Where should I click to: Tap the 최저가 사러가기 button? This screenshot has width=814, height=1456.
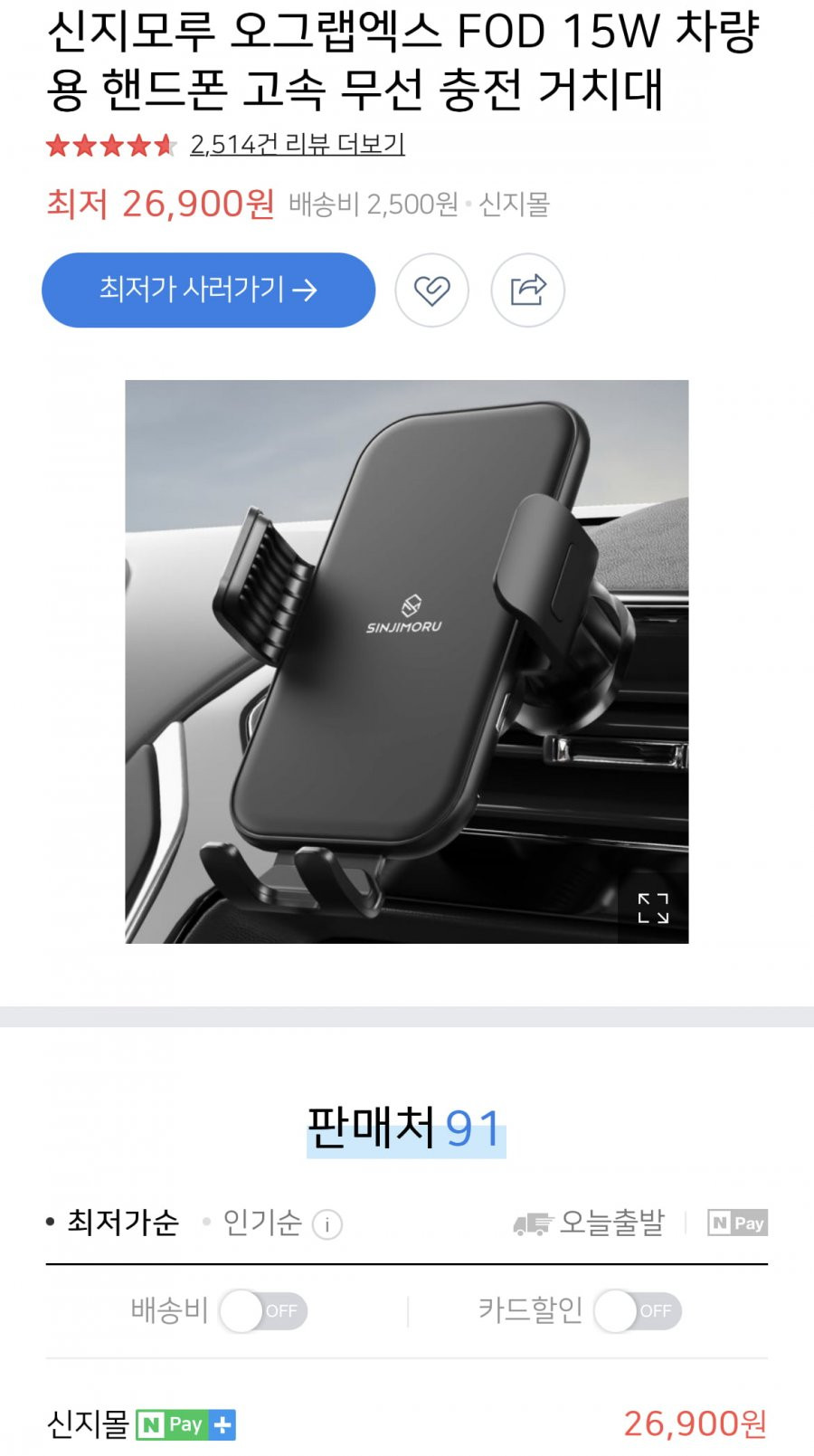(208, 290)
